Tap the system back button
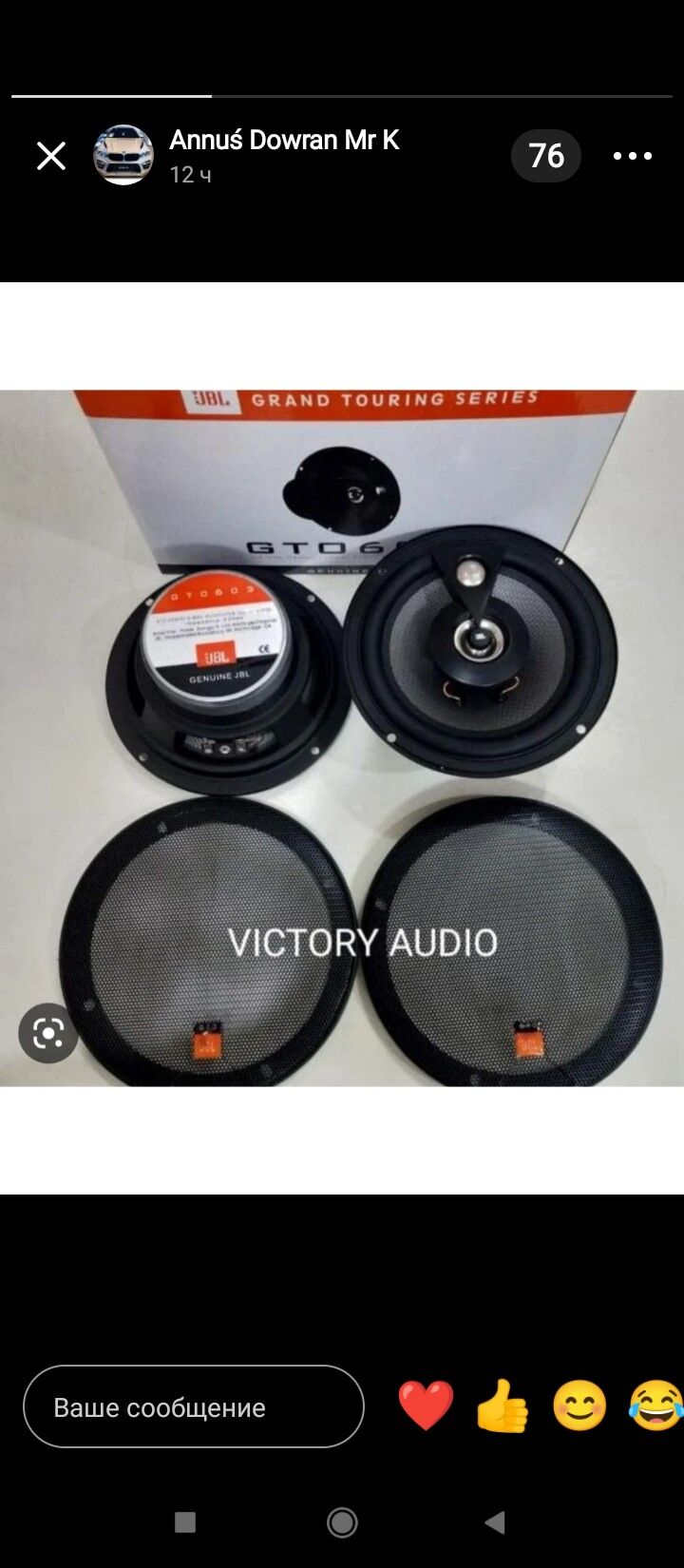The image size is (684, 1568). tap(495, 1523)
